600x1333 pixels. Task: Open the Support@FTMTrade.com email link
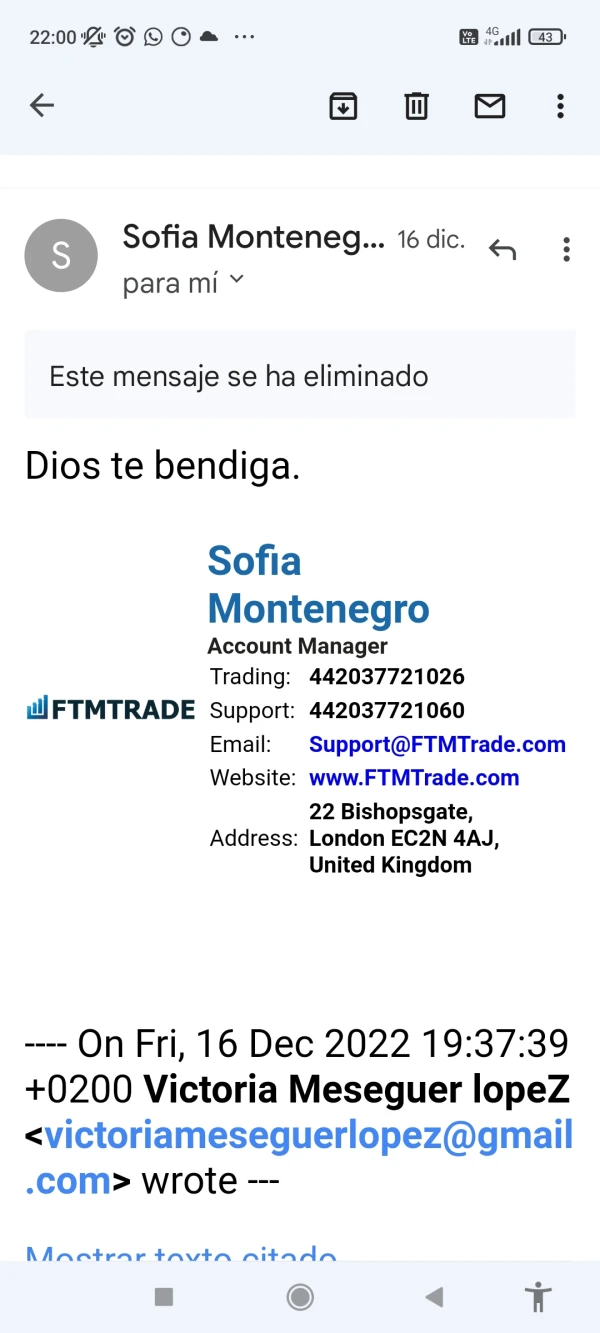click(x=437, y=744)
